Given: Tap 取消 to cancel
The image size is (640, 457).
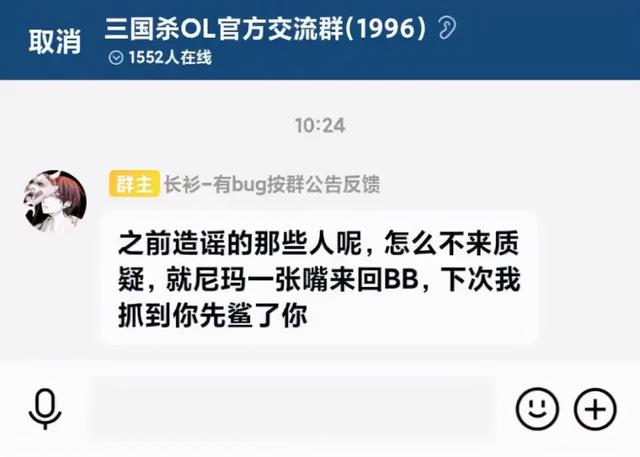Looking at the screenshot, I should [x=54, y=41].
